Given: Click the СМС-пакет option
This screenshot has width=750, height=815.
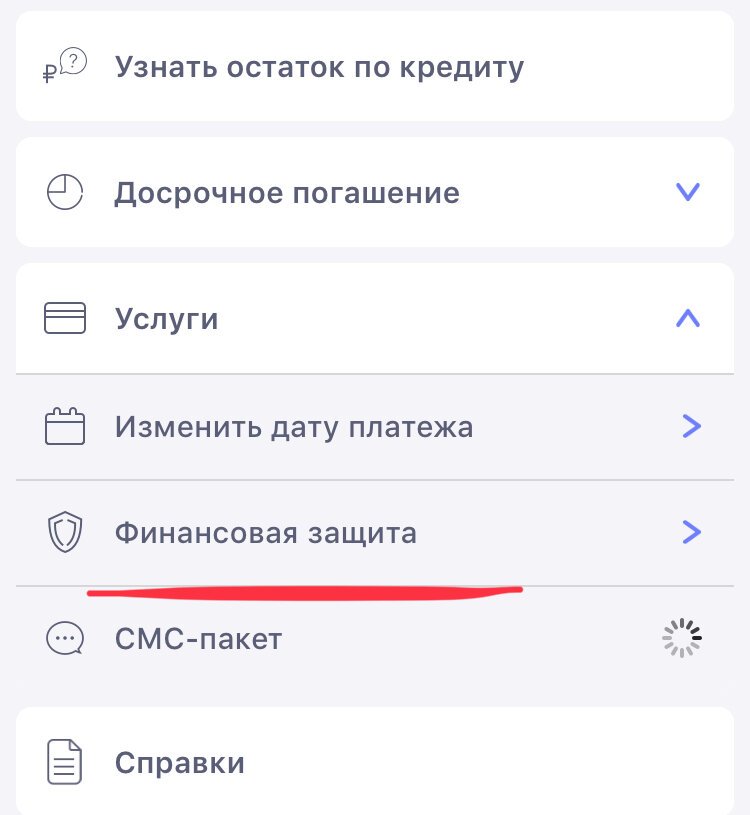Looking at the screenshot, I should click(x=198, y=638).
